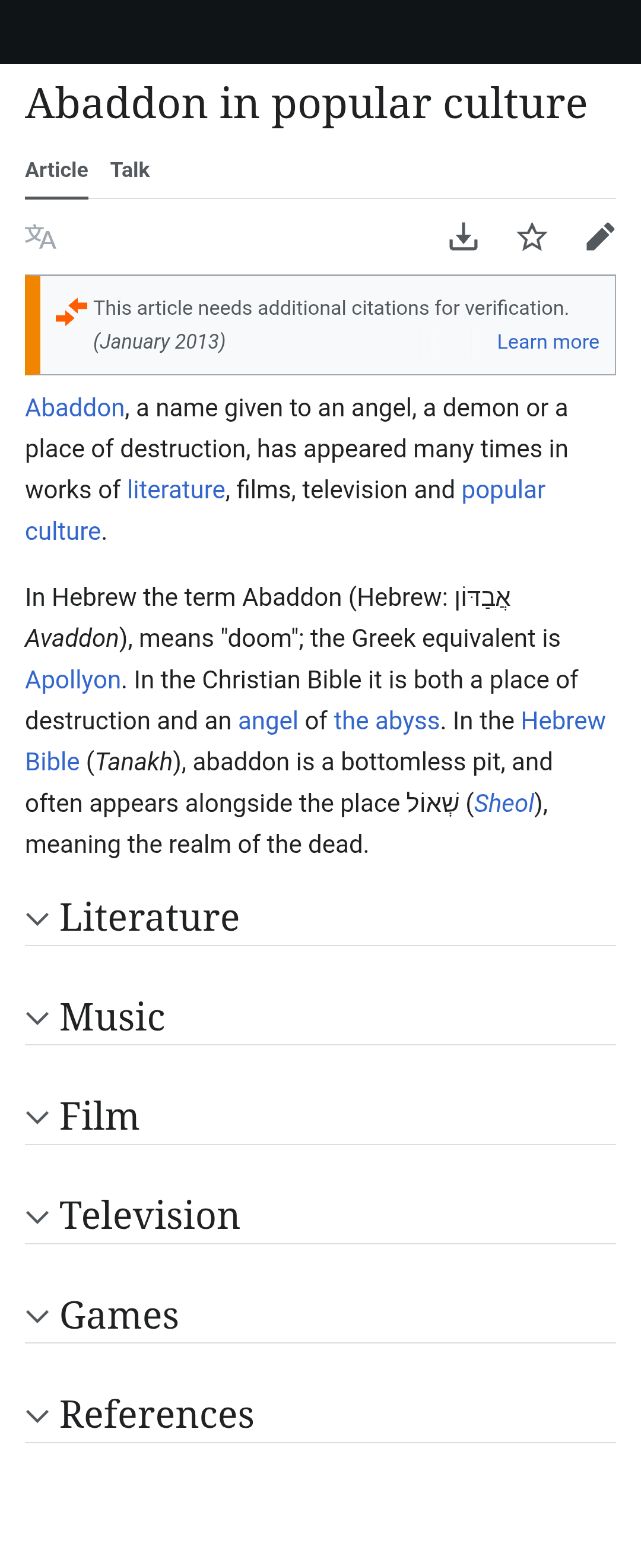Follow the angel link
This screenshot has width=641, height=1568.
tap(268, 721)
